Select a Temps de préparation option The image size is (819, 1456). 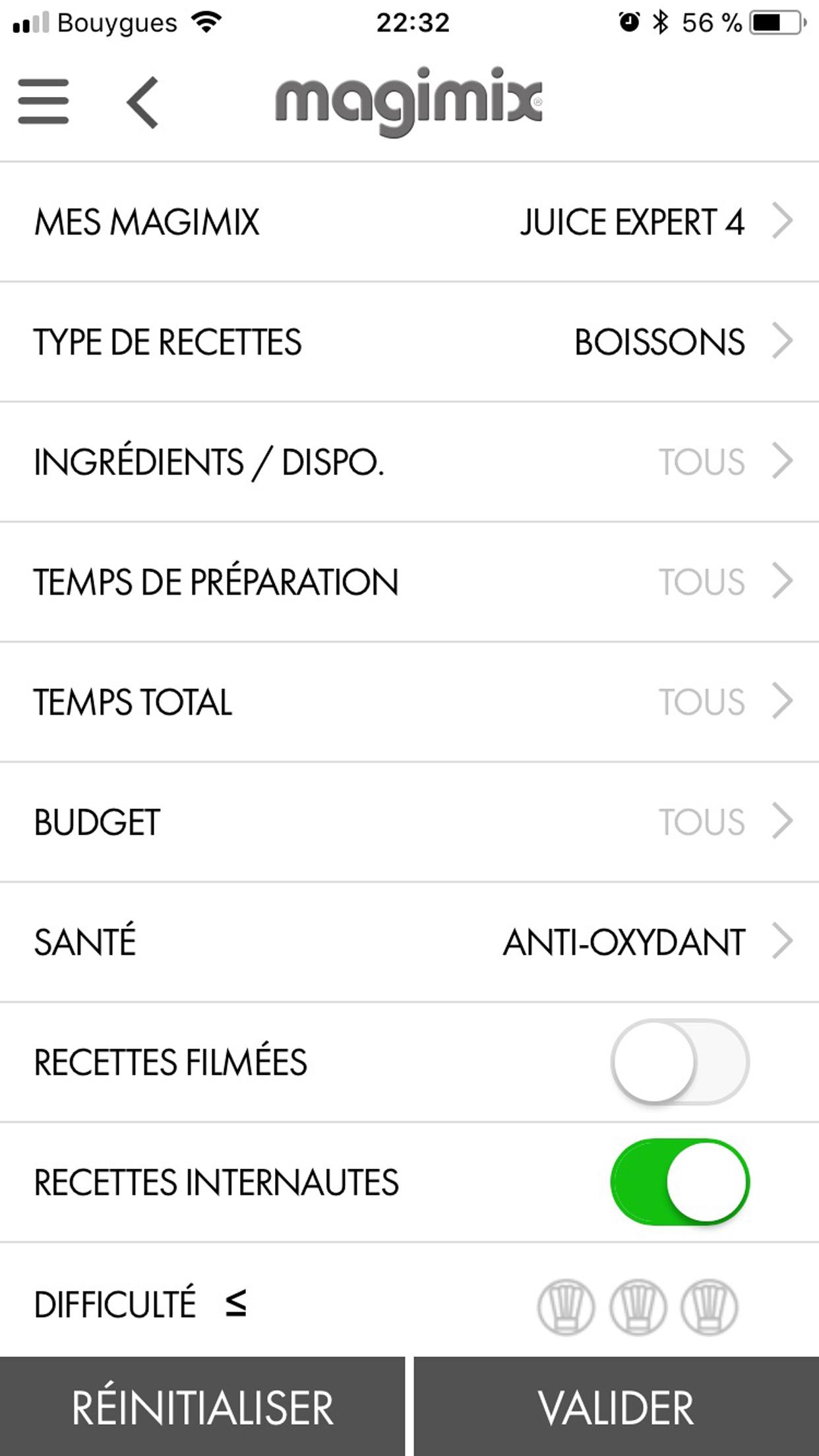click(x=409, y=582)
